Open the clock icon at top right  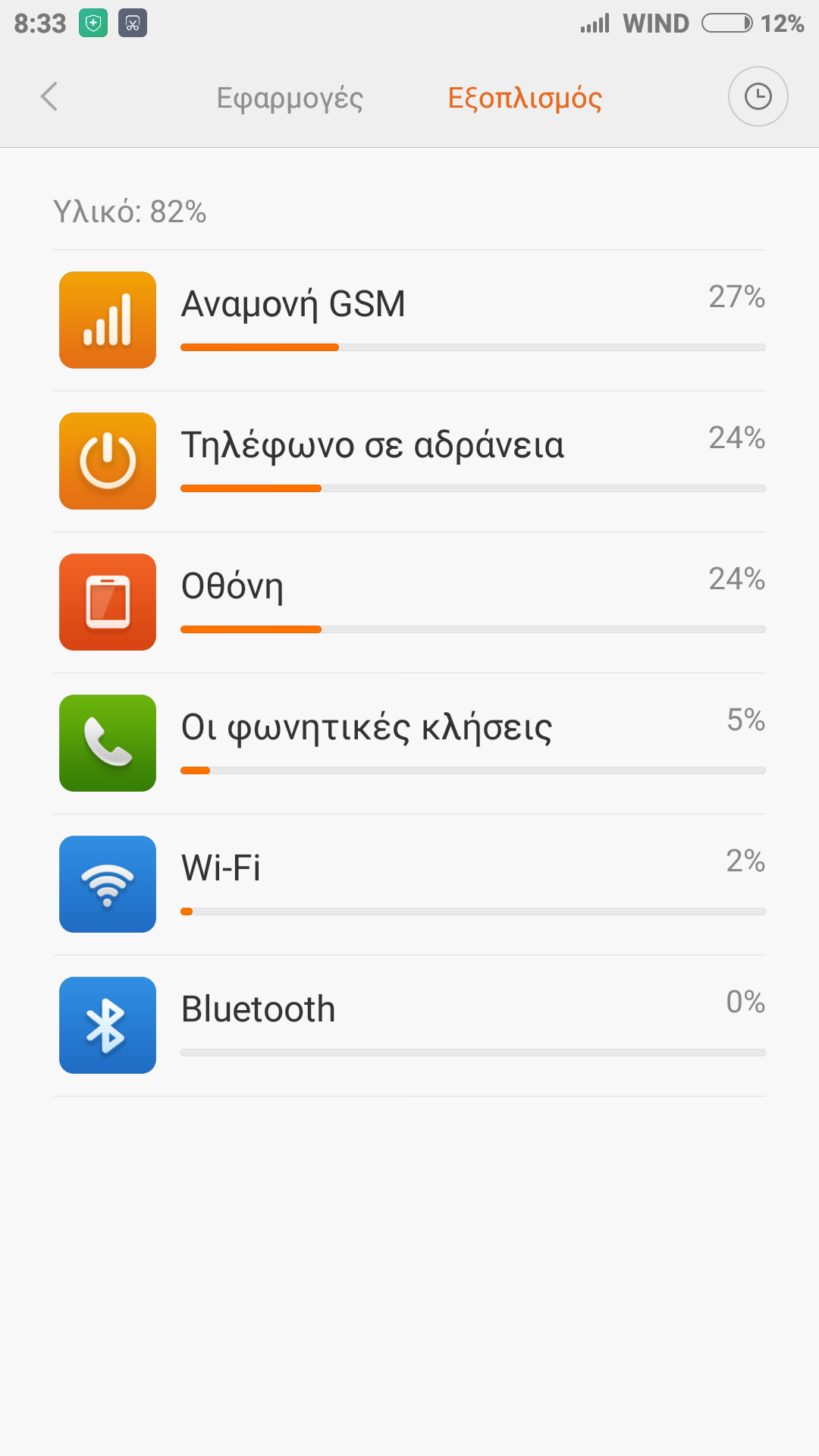pyautogui.click(x=758, y=97)
